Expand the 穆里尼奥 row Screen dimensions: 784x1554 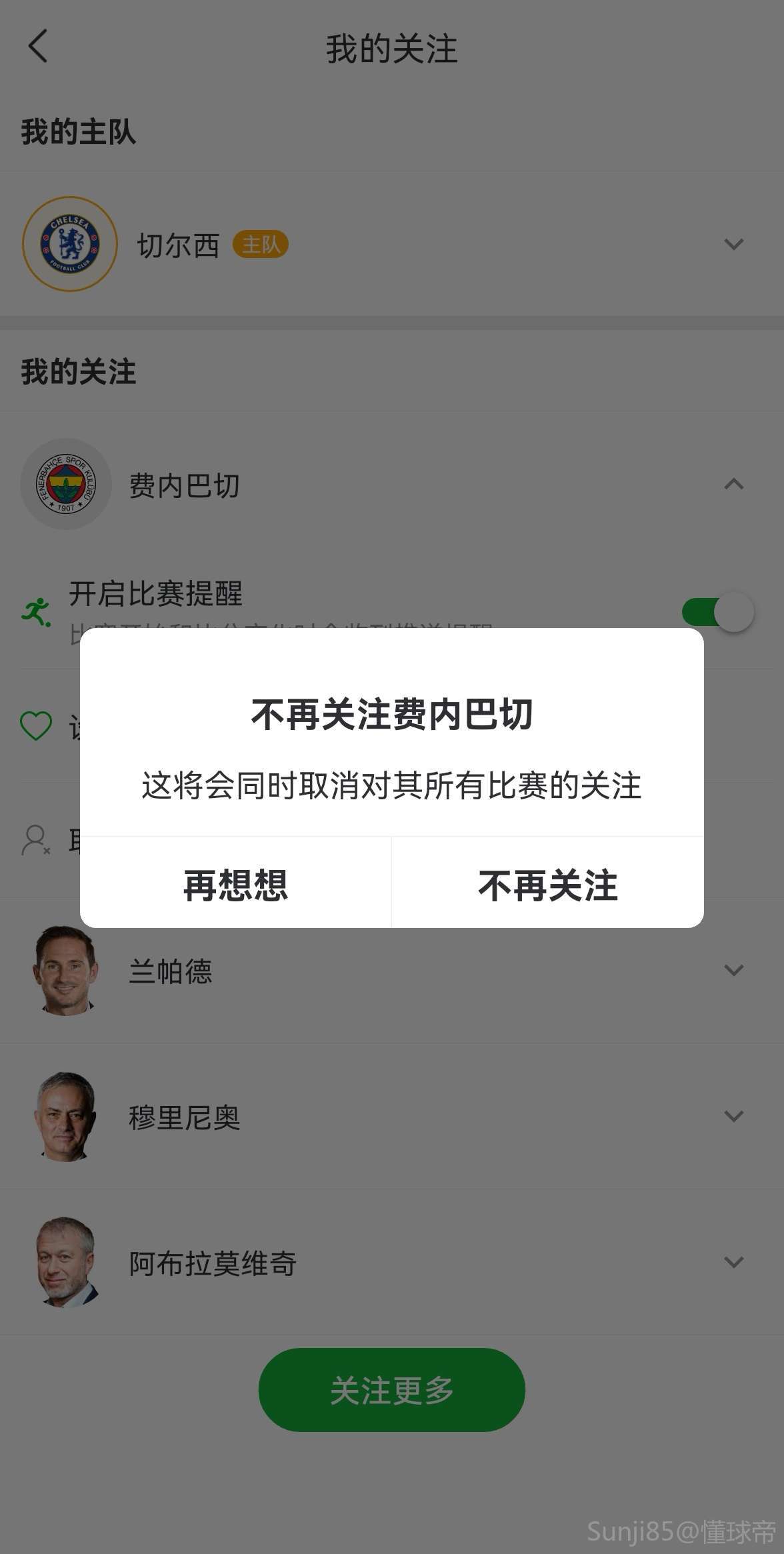[x=733, y=1117]
